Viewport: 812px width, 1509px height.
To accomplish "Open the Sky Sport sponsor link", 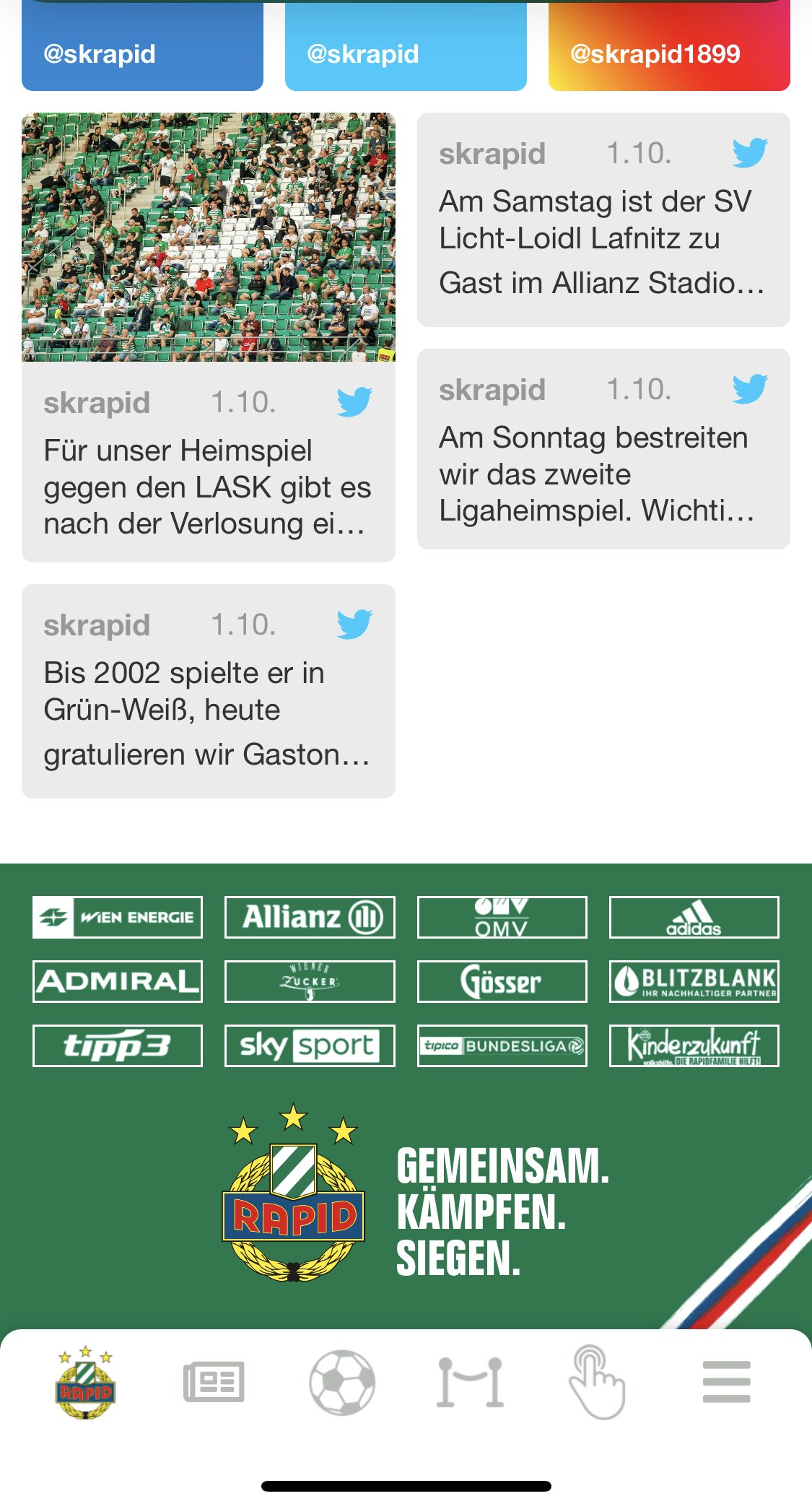I will tap(310, 1045).
